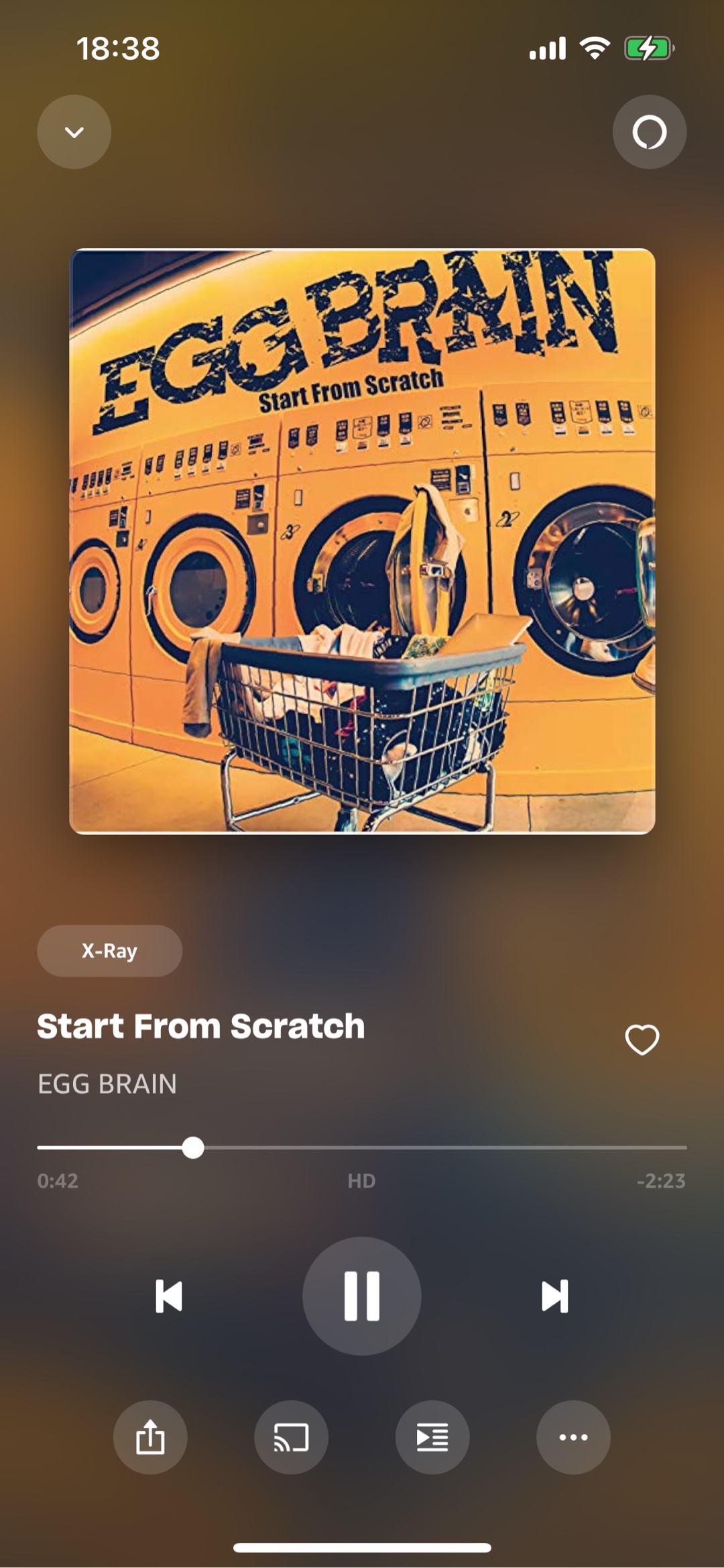Pause the current song

[x=362, y=1296]
